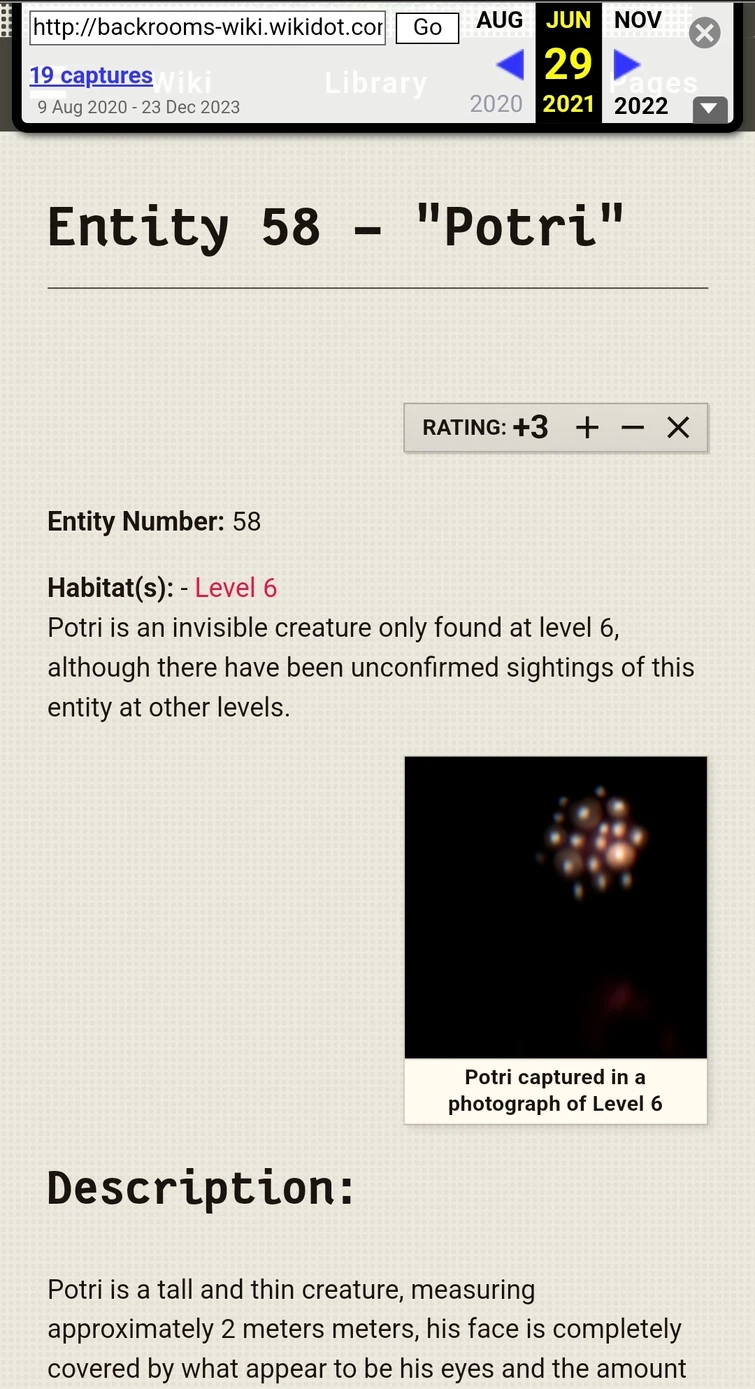
Task: Open the Level 6 habitat link
Action: [236, 588]
